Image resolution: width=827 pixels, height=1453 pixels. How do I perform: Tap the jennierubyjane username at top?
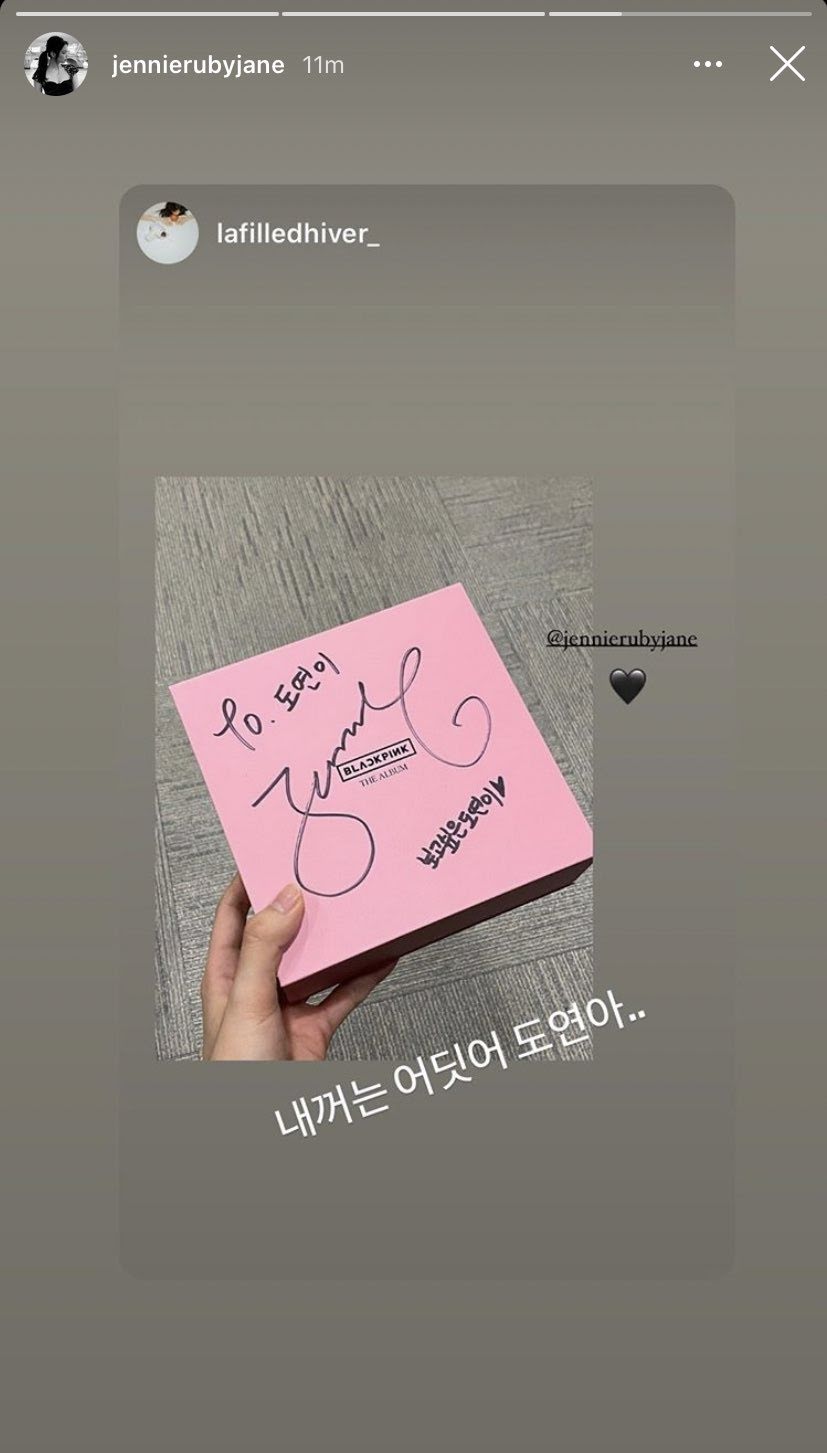pos(198,65)
